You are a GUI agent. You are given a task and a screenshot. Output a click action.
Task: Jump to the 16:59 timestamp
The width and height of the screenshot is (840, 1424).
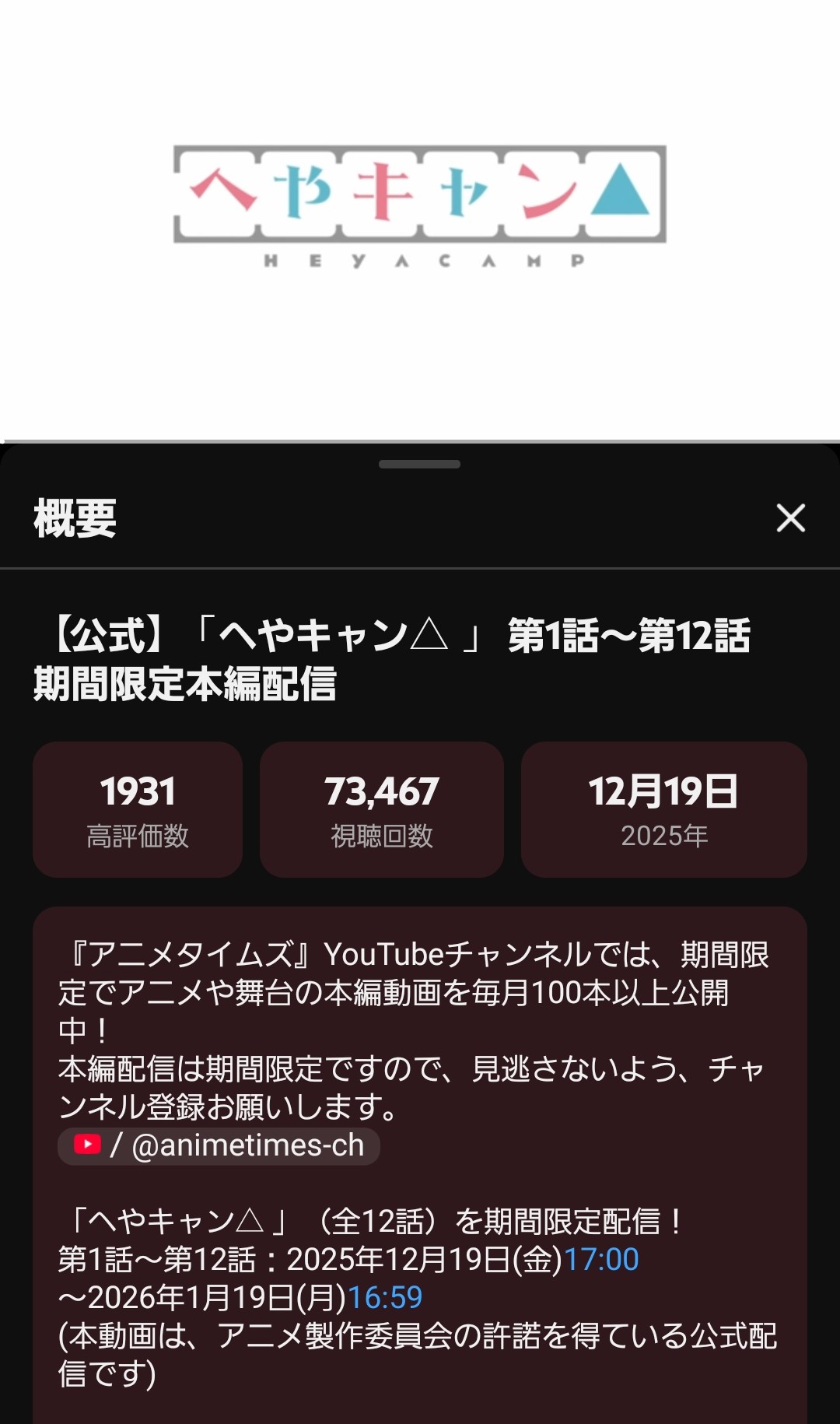(x=384, y=1298)
